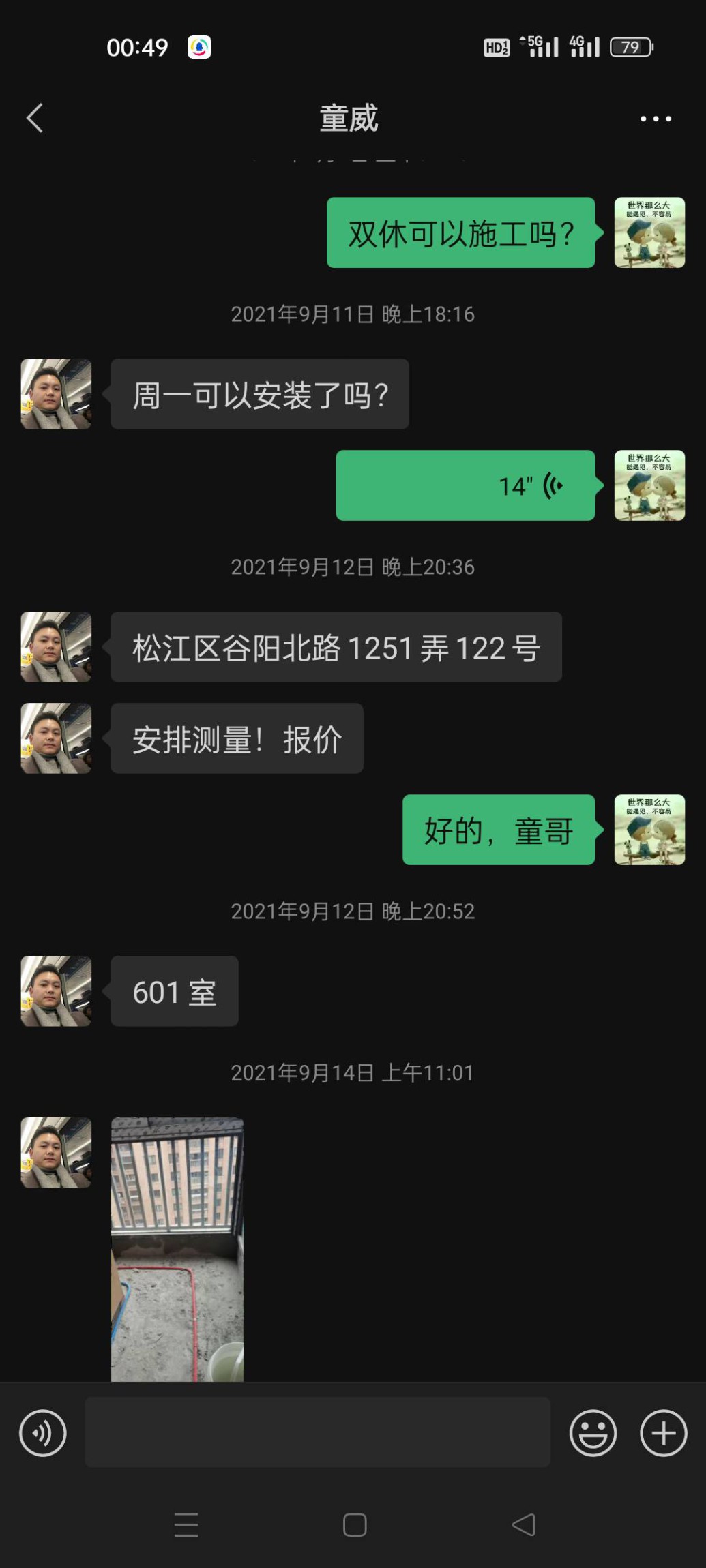The width and height of the screenshot is (706, 1568).
Task: Go back from the 童威 chat
Action: (35, 118)
